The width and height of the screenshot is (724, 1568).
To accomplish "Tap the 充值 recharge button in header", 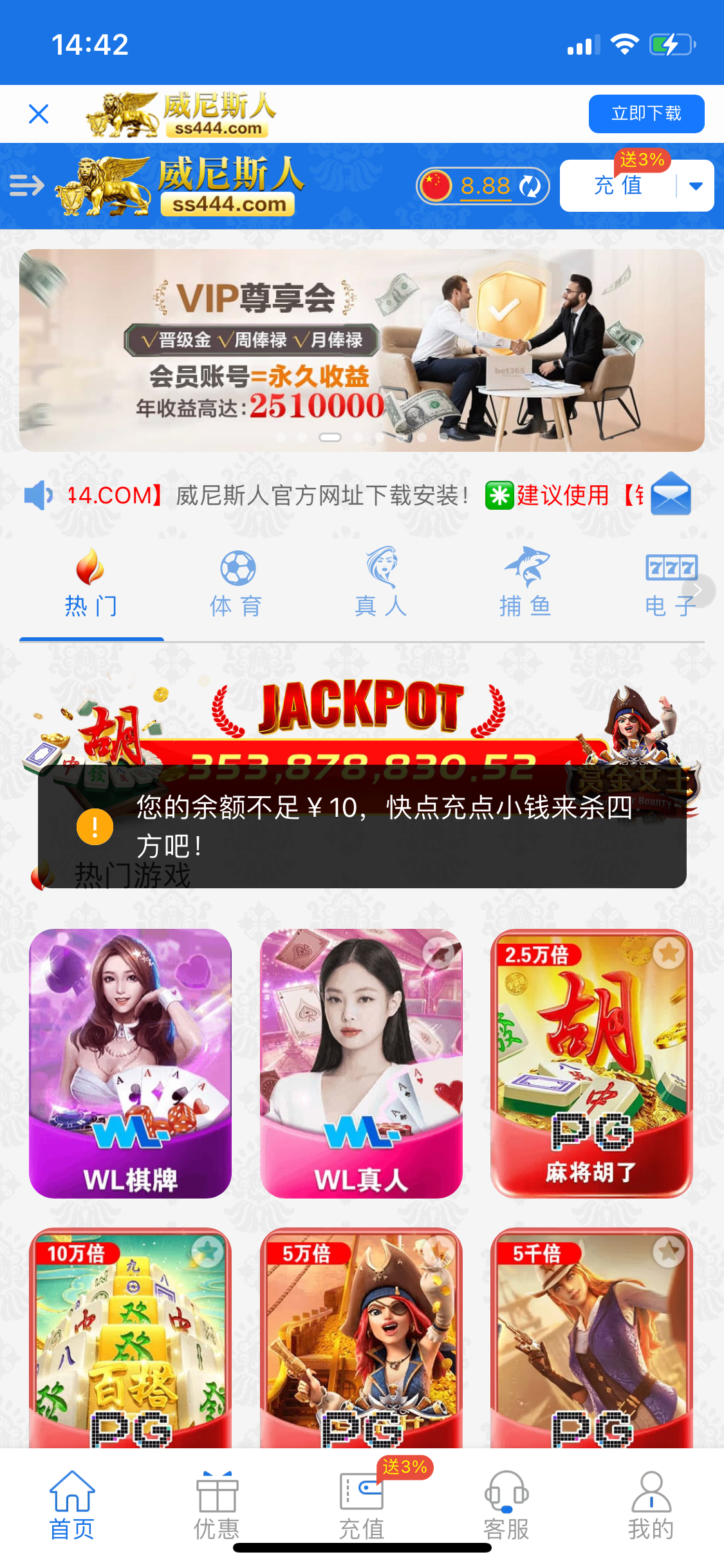I will coord(618,186).
